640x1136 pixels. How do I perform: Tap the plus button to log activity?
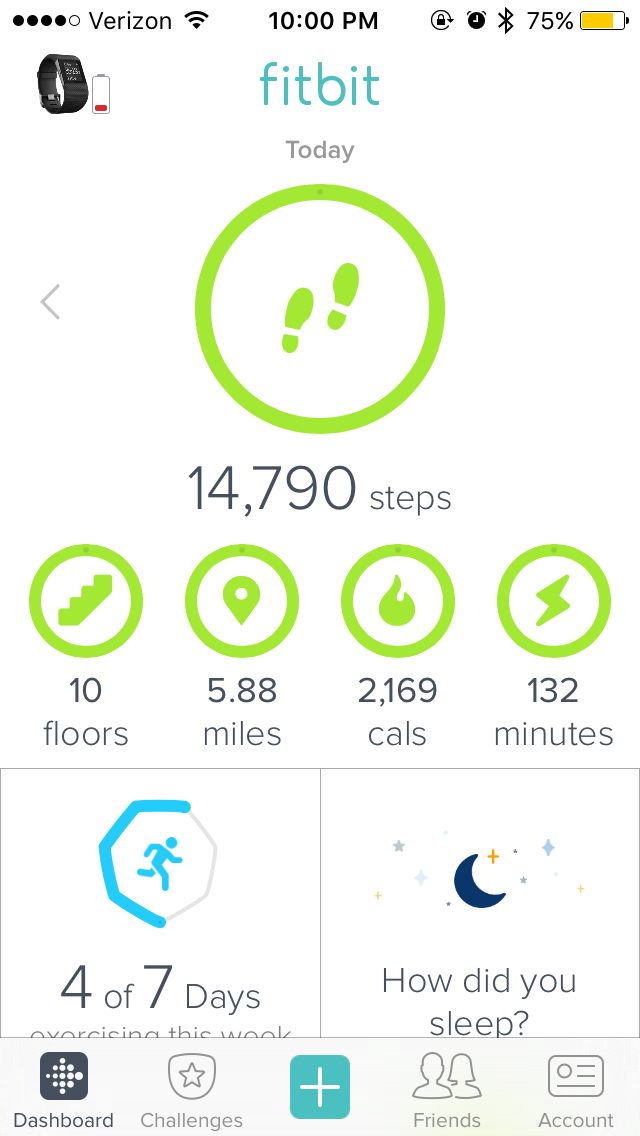click(x=320, y=1086)
